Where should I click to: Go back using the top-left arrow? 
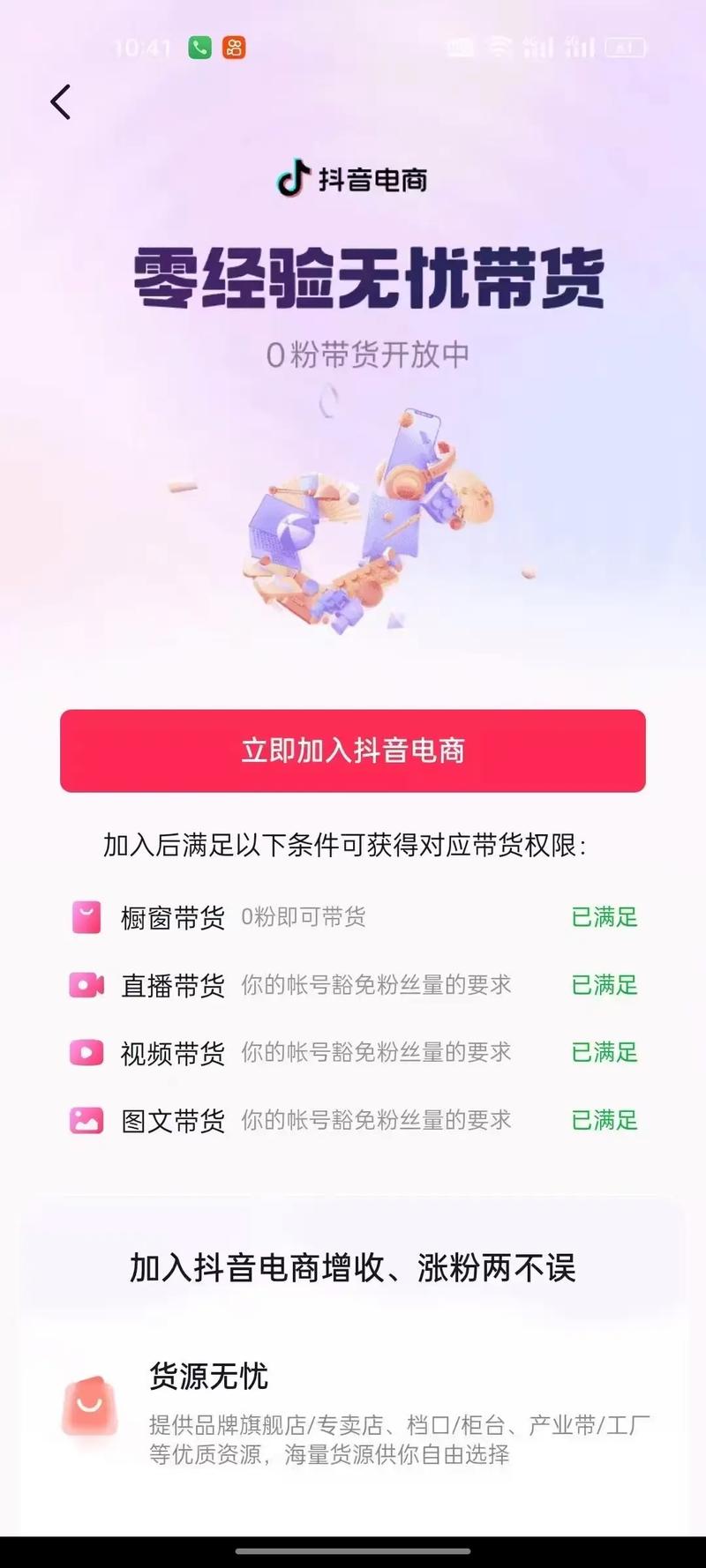pos(61,102)
